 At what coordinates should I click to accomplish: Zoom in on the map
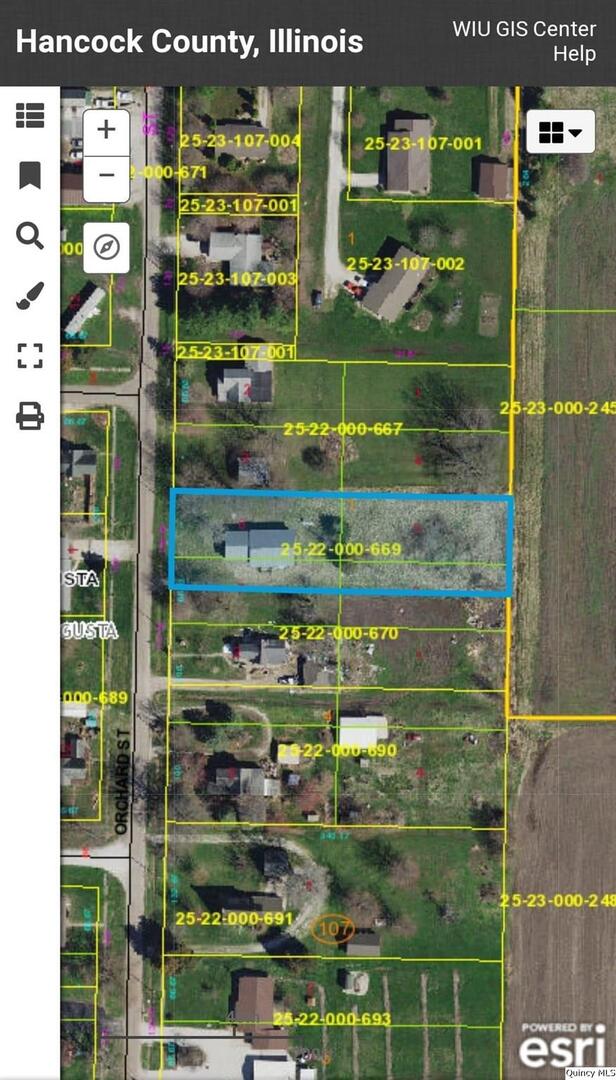point(106,129)
